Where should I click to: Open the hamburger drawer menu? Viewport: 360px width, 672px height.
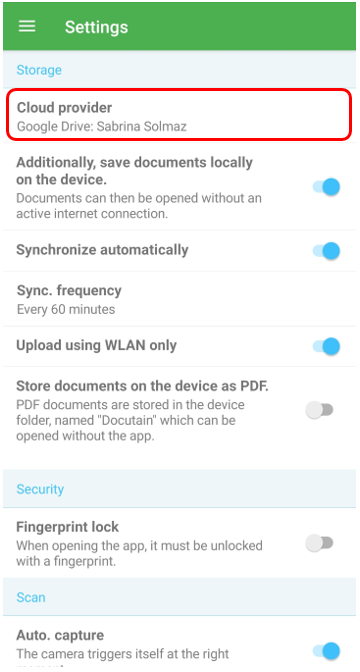coord(27,27)
